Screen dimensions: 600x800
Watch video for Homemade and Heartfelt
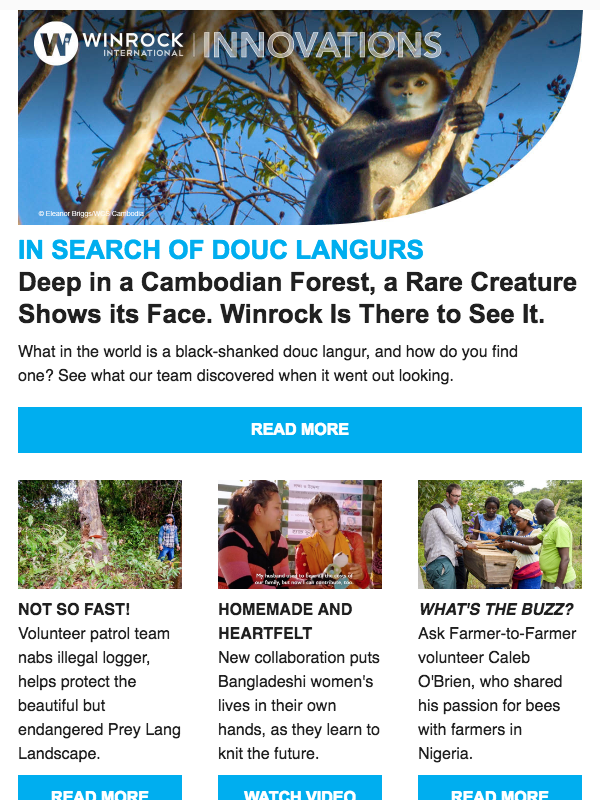(300, 790)
